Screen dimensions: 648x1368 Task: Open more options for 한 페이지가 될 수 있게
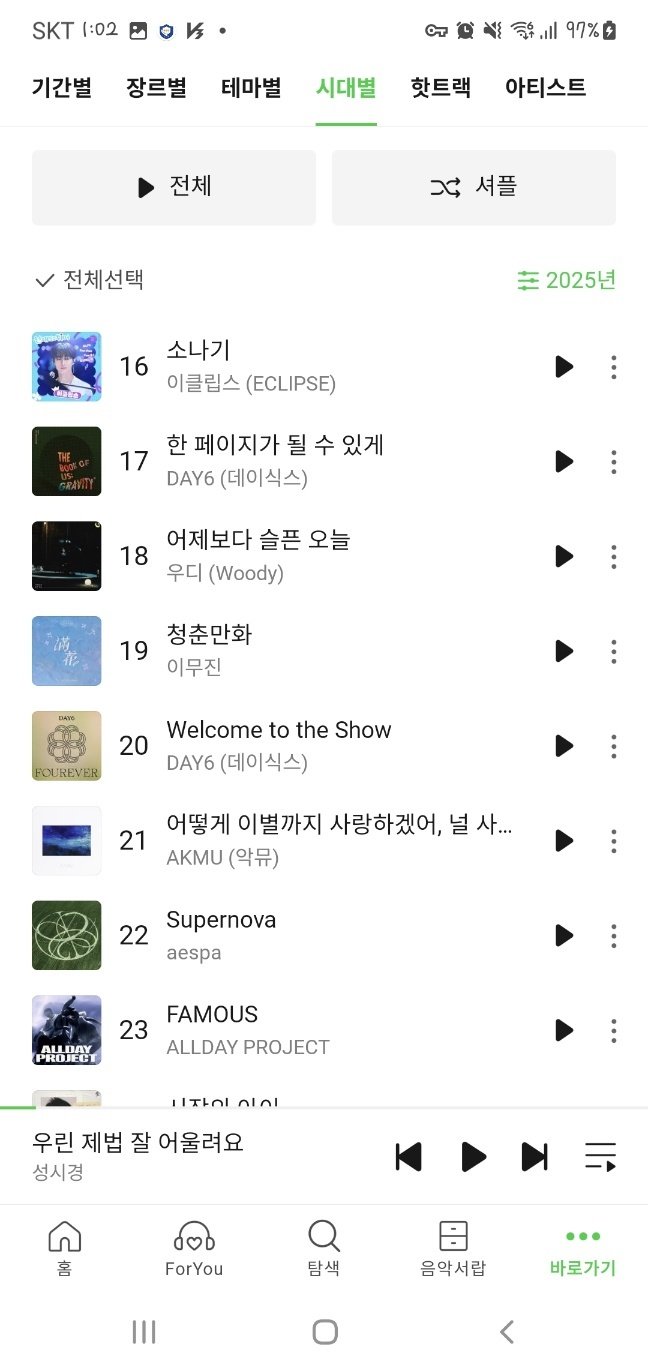613,462
